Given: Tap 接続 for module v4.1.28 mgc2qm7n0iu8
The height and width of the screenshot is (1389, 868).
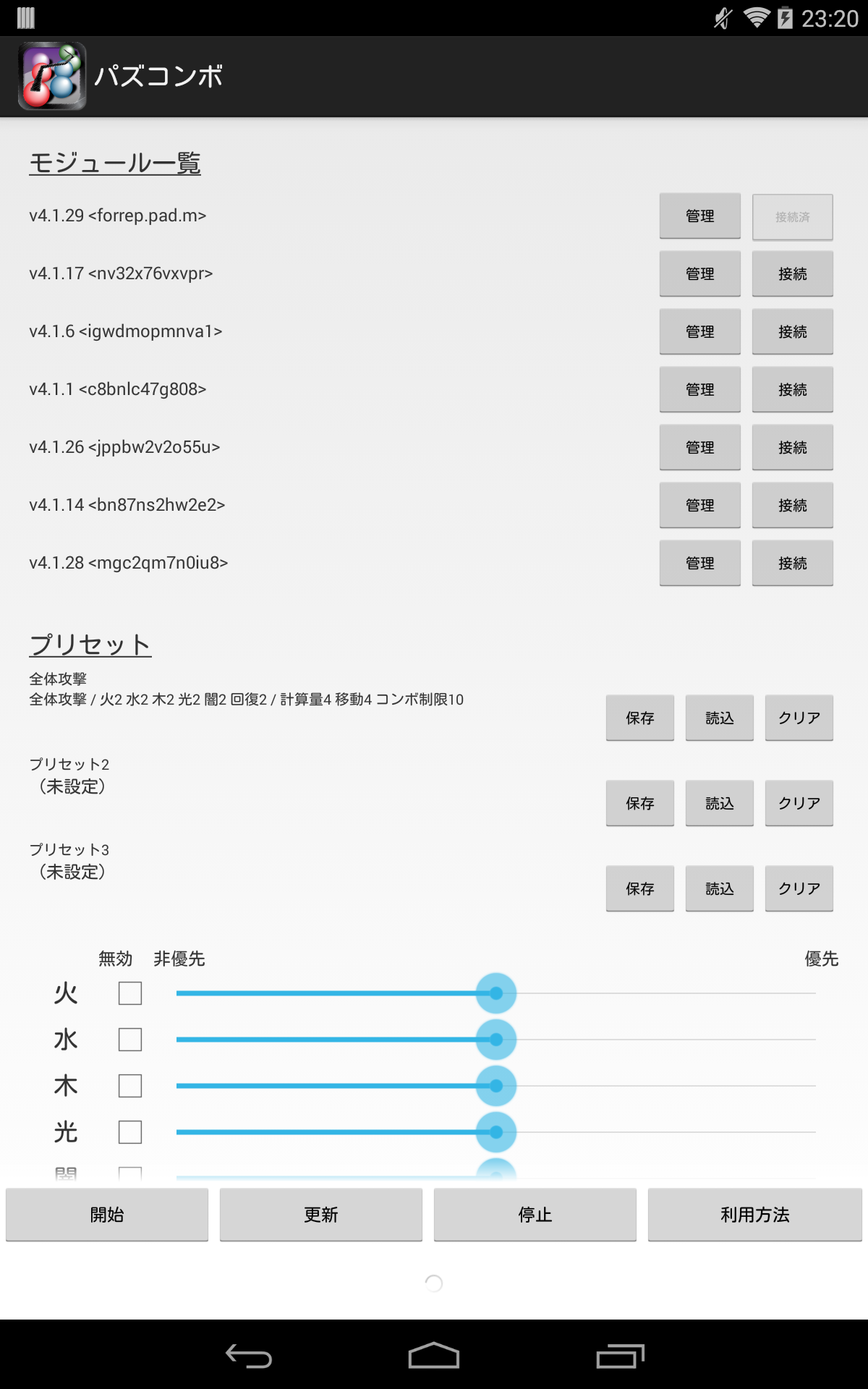Looking at the screenshot, I should (792, 564).
